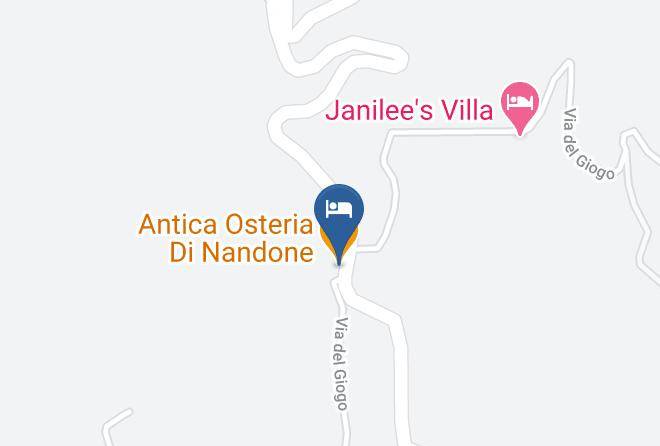Select the pink Janilee's Villa lodging pin
The image size is (660, 446).
(520, 107)
